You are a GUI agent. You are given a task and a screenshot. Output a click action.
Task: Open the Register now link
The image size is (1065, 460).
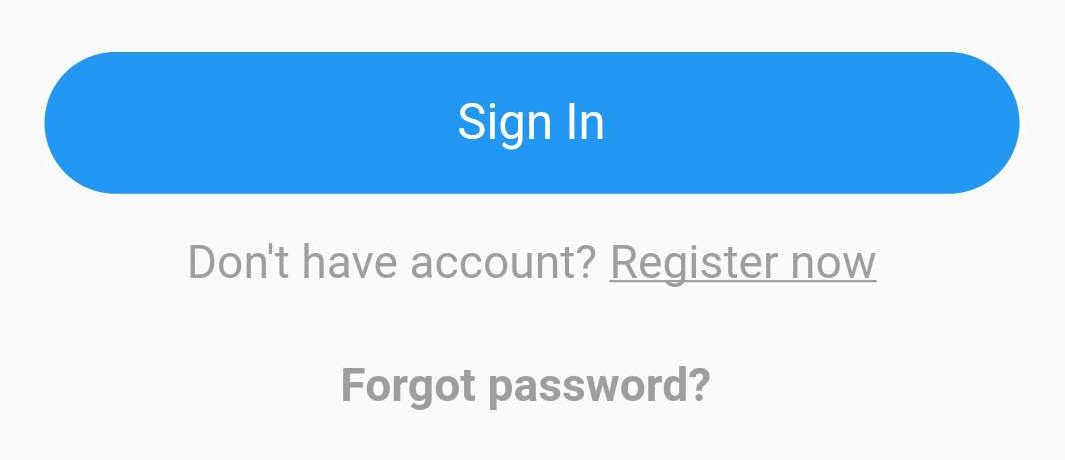742,263
